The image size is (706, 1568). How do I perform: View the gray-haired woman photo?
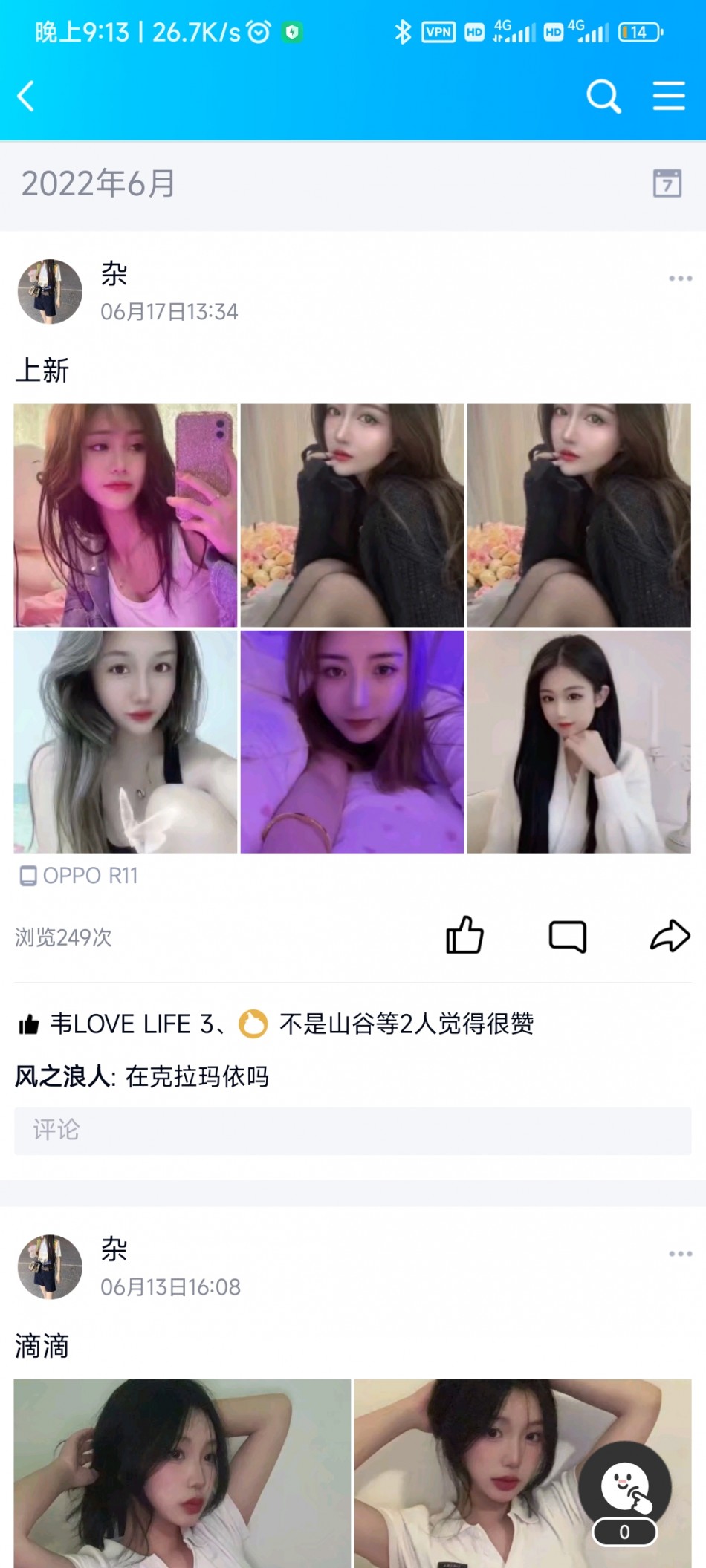pos(126,742)
